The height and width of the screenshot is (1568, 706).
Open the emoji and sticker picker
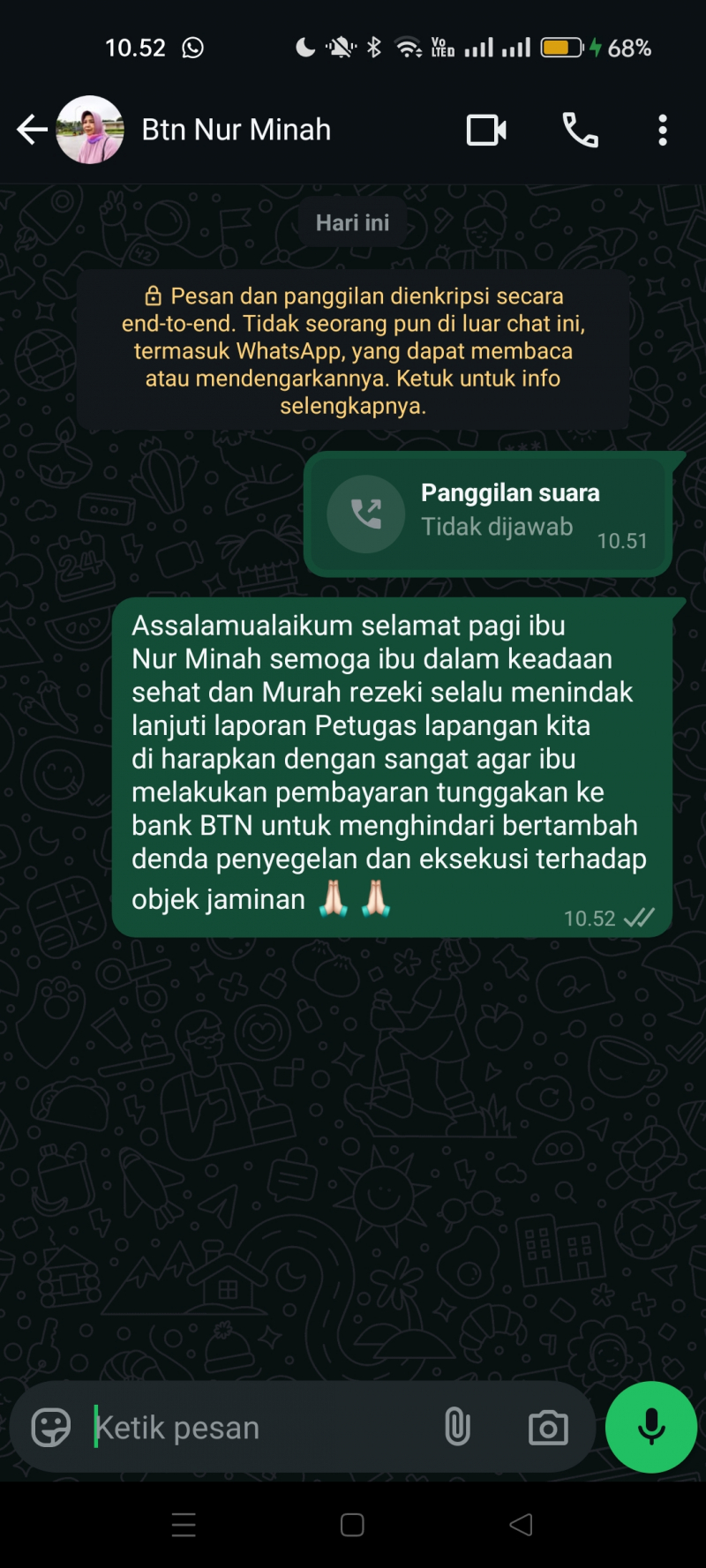tap(51, 1427)
